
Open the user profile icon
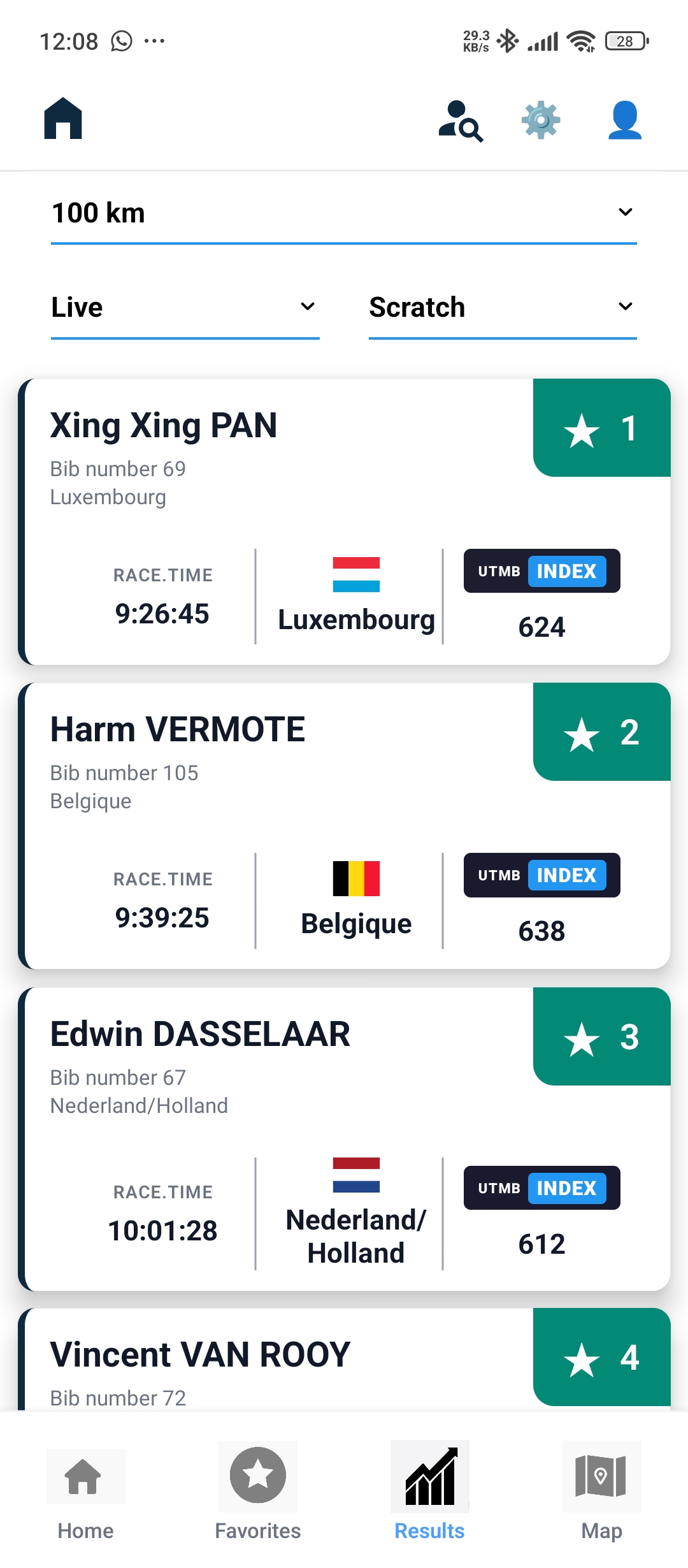[x=624, y=120]
